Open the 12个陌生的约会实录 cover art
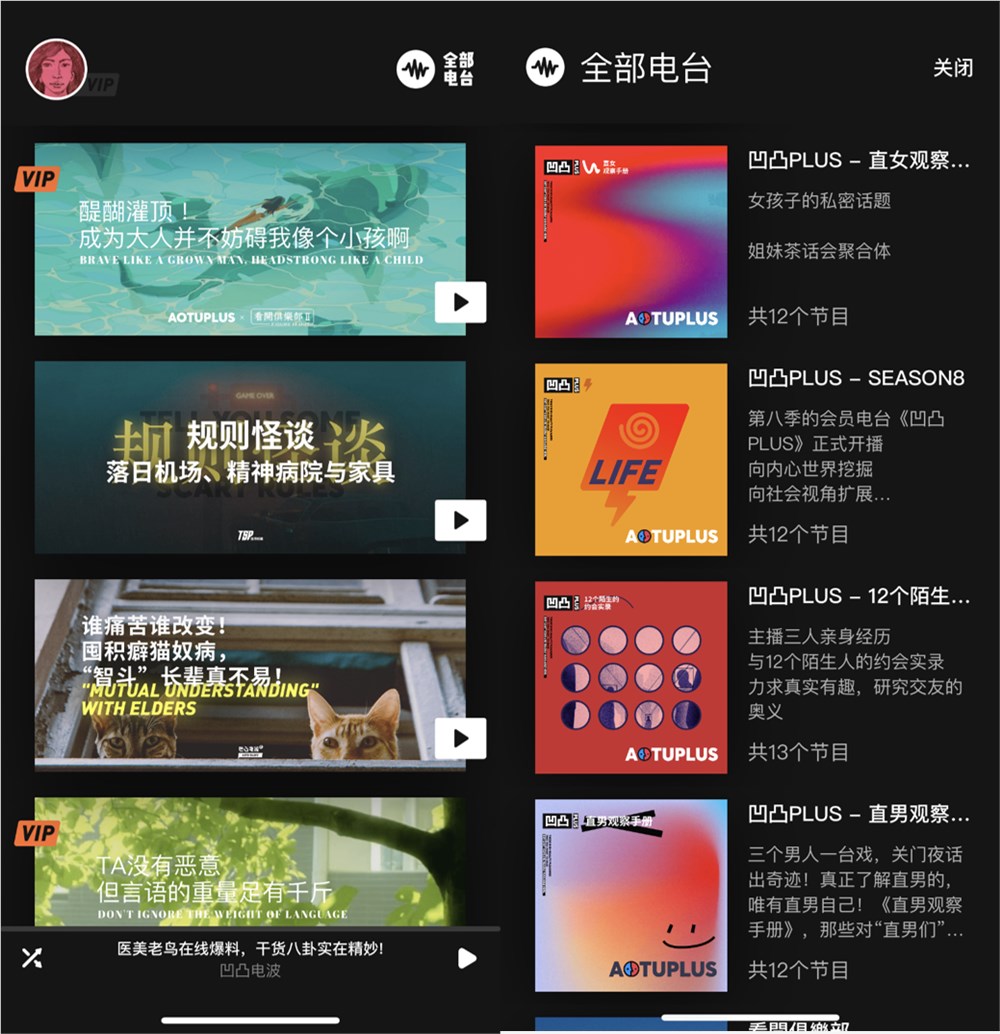This screenshot has width=1000, height=1034. point(630,675)
